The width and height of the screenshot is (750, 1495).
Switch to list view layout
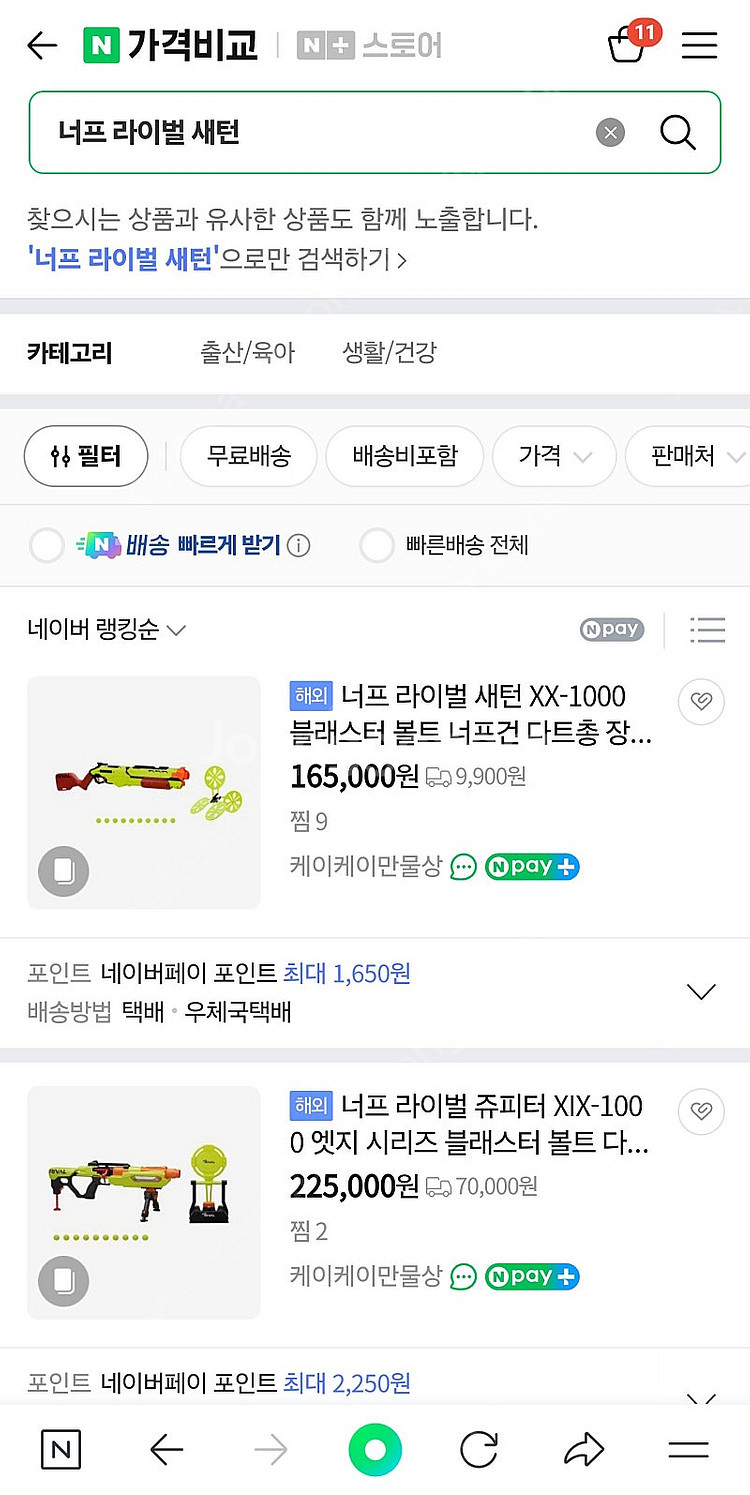point(707,630)
